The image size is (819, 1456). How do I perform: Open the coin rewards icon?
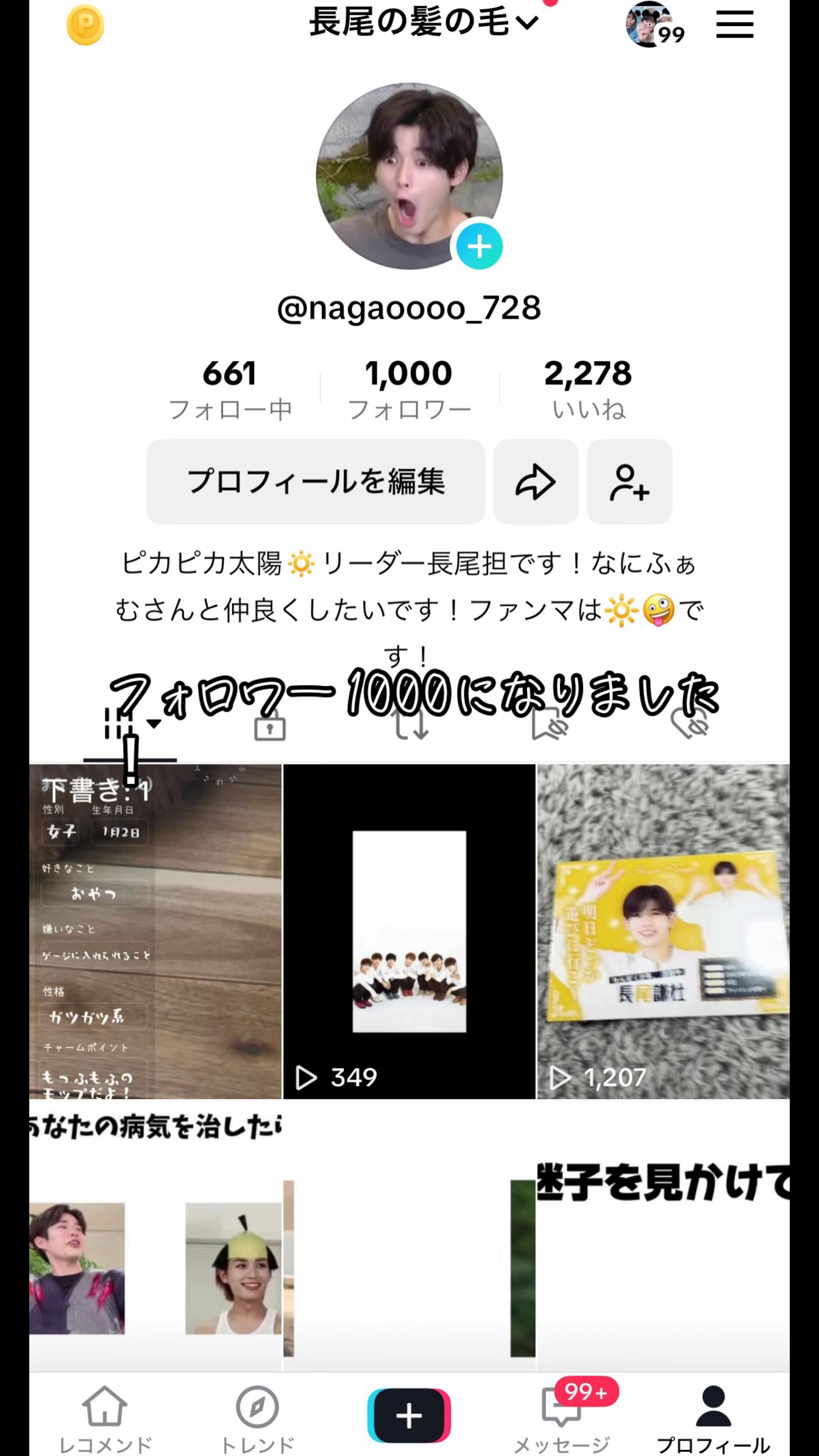click(85, 25)
